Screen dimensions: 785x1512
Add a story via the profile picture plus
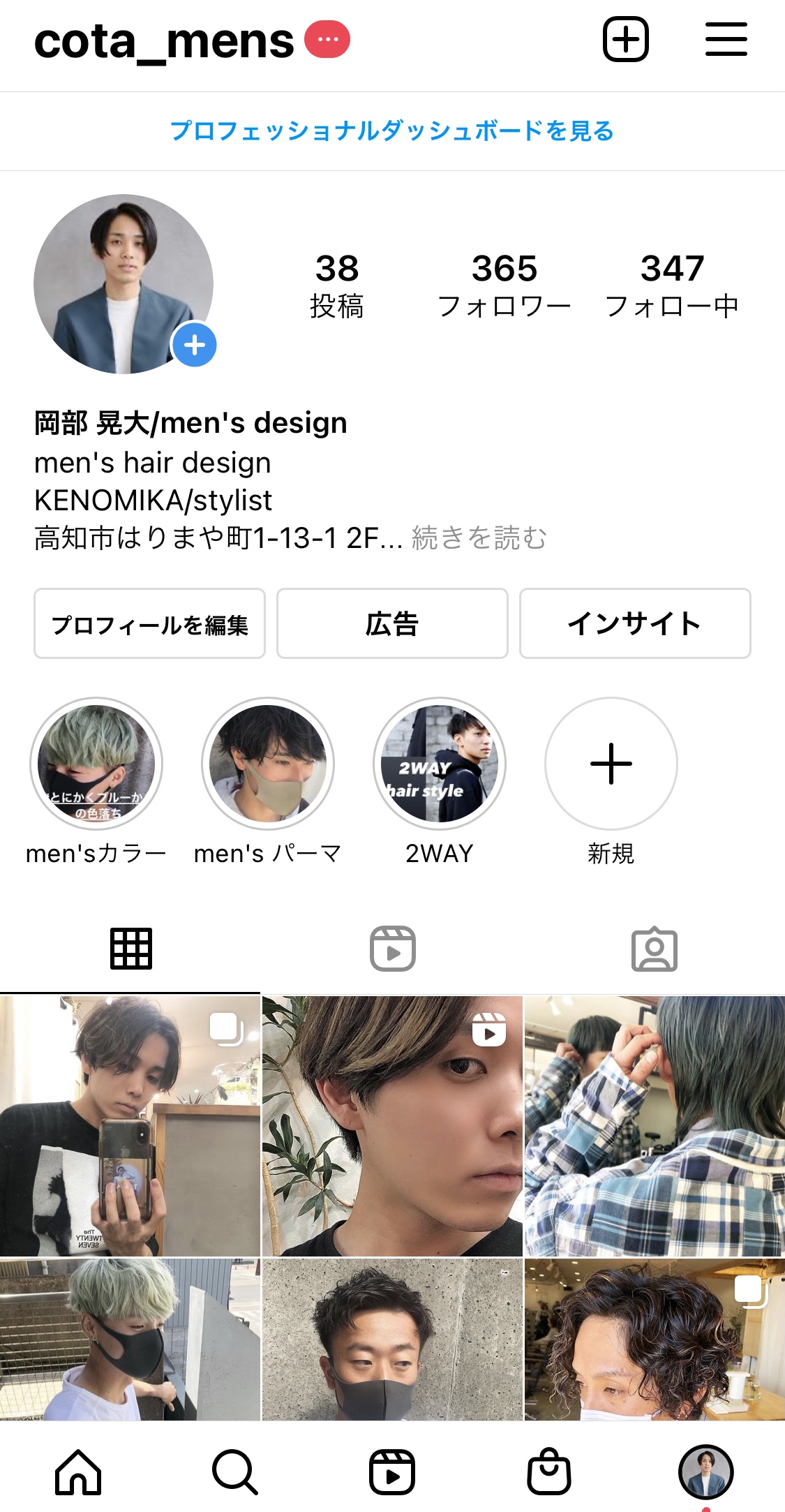[x=195, y=345]
